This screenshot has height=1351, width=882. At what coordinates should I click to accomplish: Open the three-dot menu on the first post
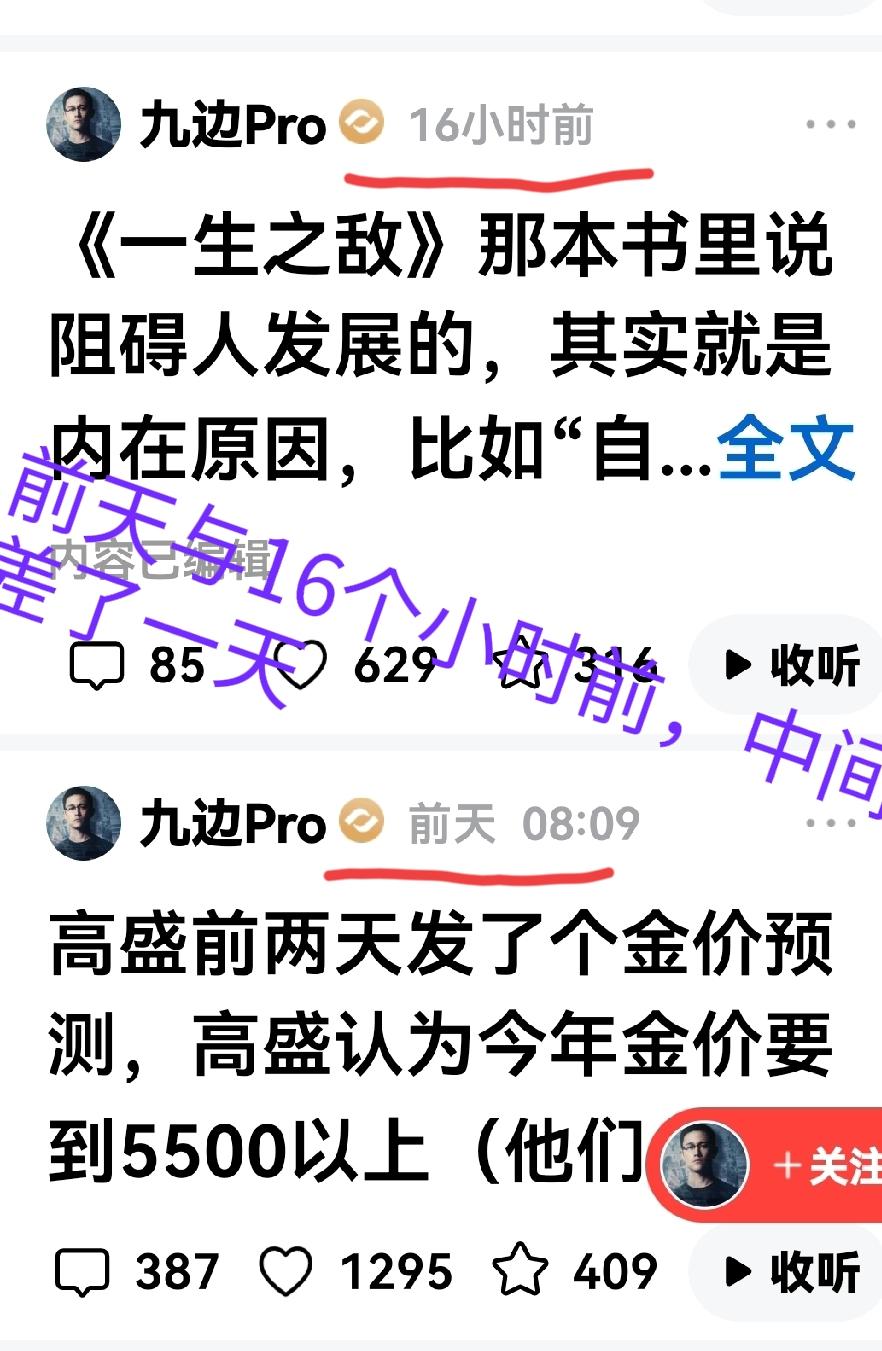click(831, 126)
